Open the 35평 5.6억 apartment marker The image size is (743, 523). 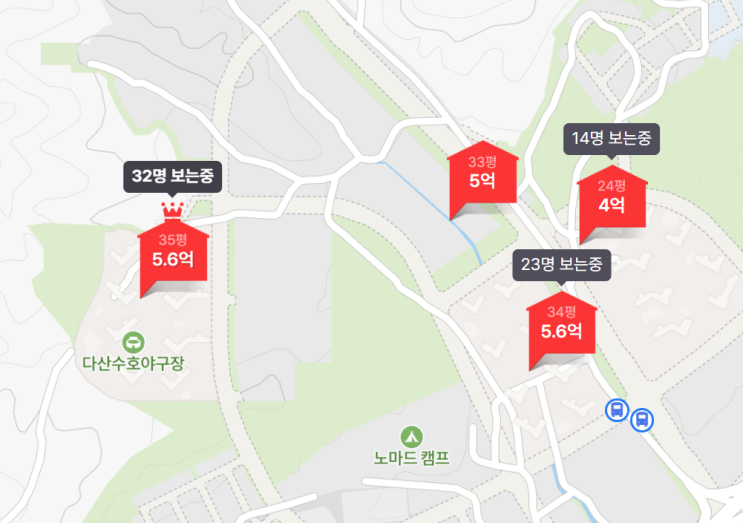[173, 251]
